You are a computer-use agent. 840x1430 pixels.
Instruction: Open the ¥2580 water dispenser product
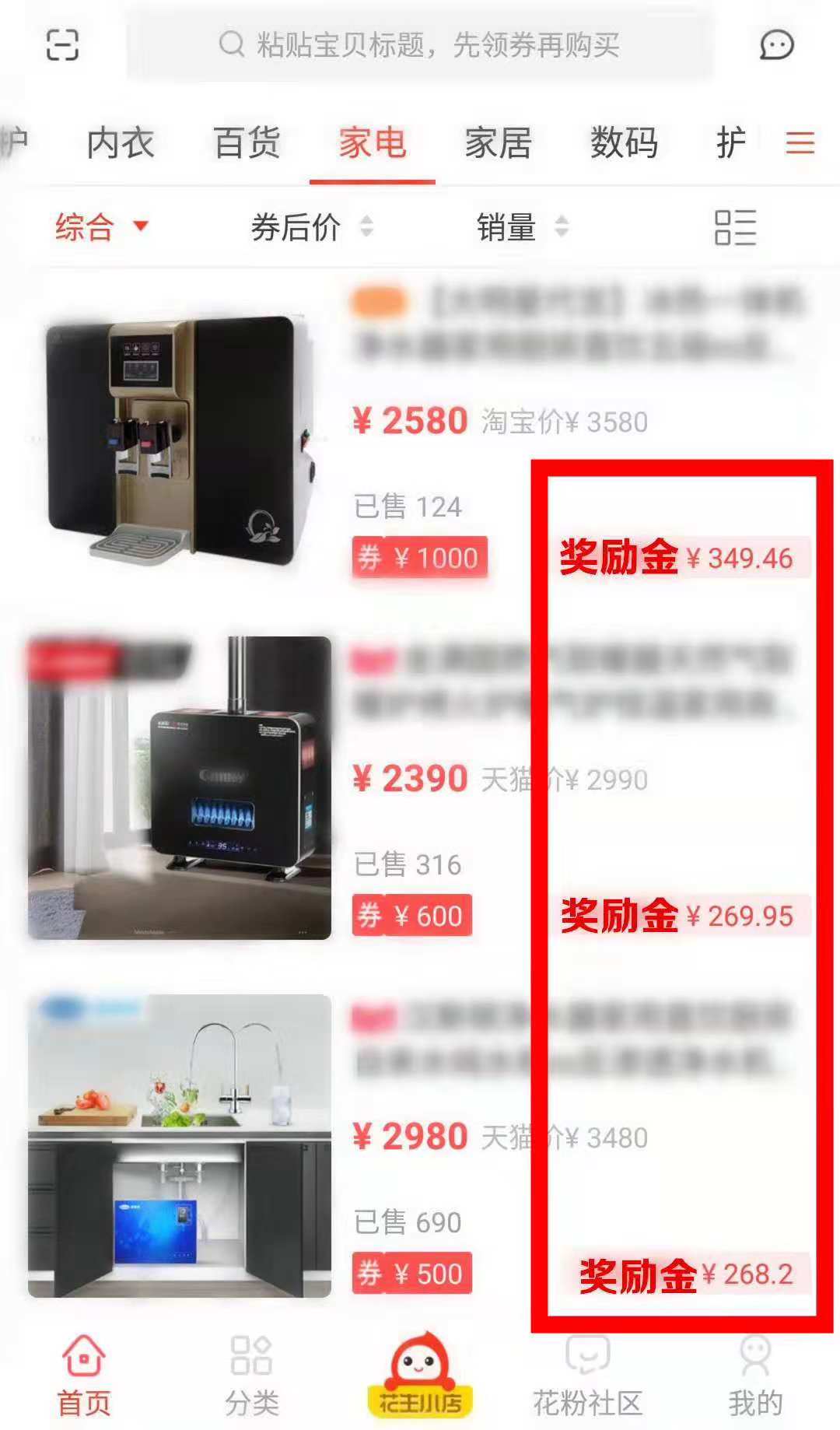point(179,440)
